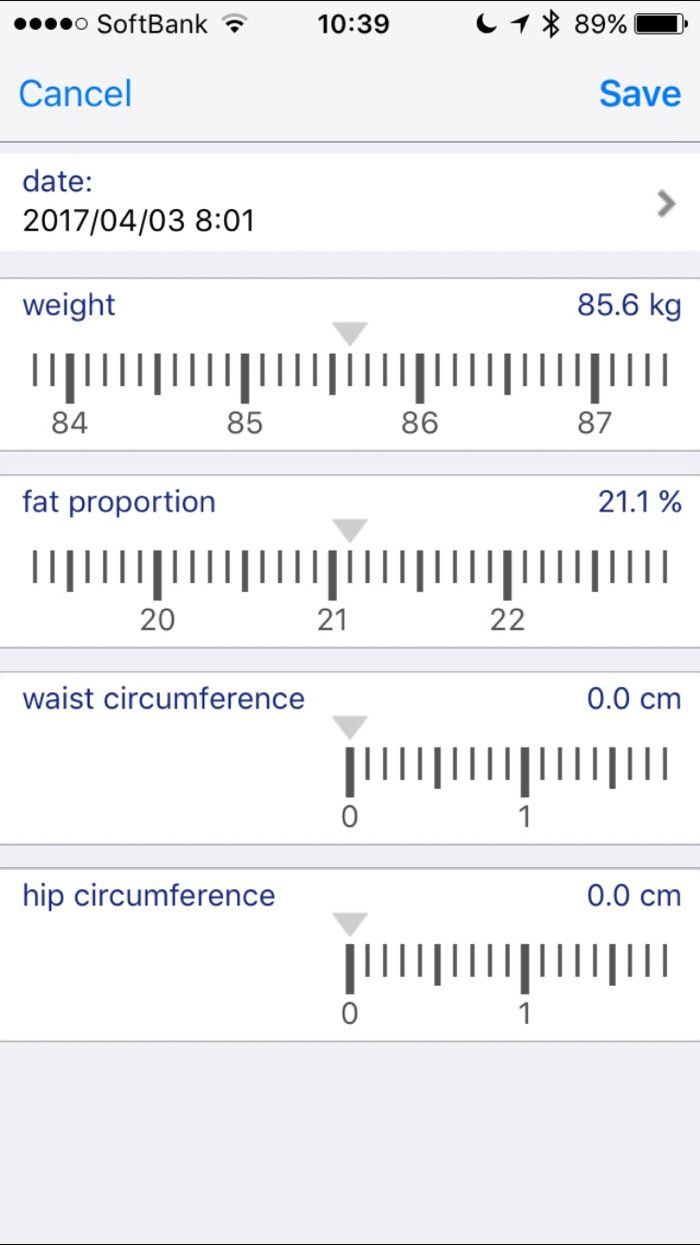Screen dimensions: 700x1245
Task: Save the body measurement record
Action: coord(640,94)
